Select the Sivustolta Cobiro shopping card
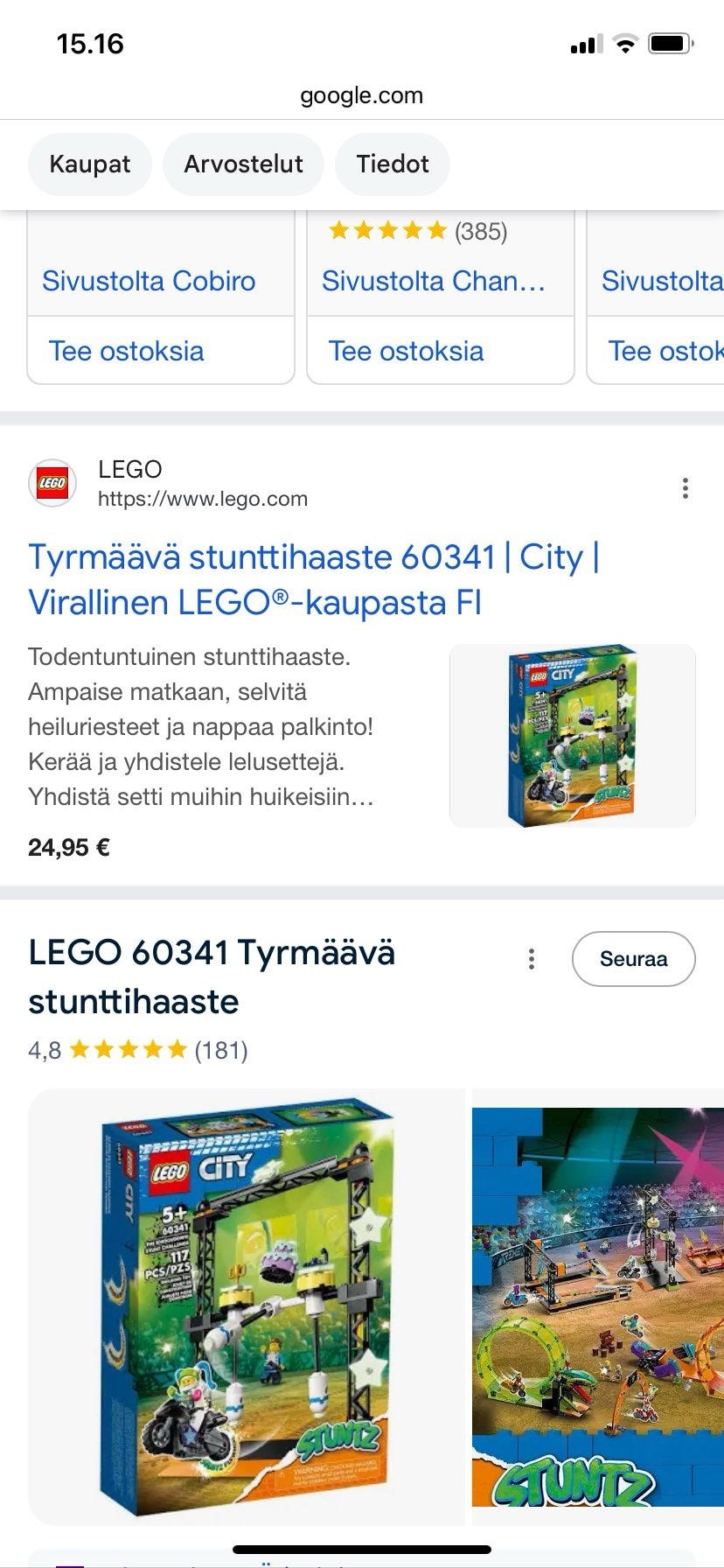 [149, 280]
